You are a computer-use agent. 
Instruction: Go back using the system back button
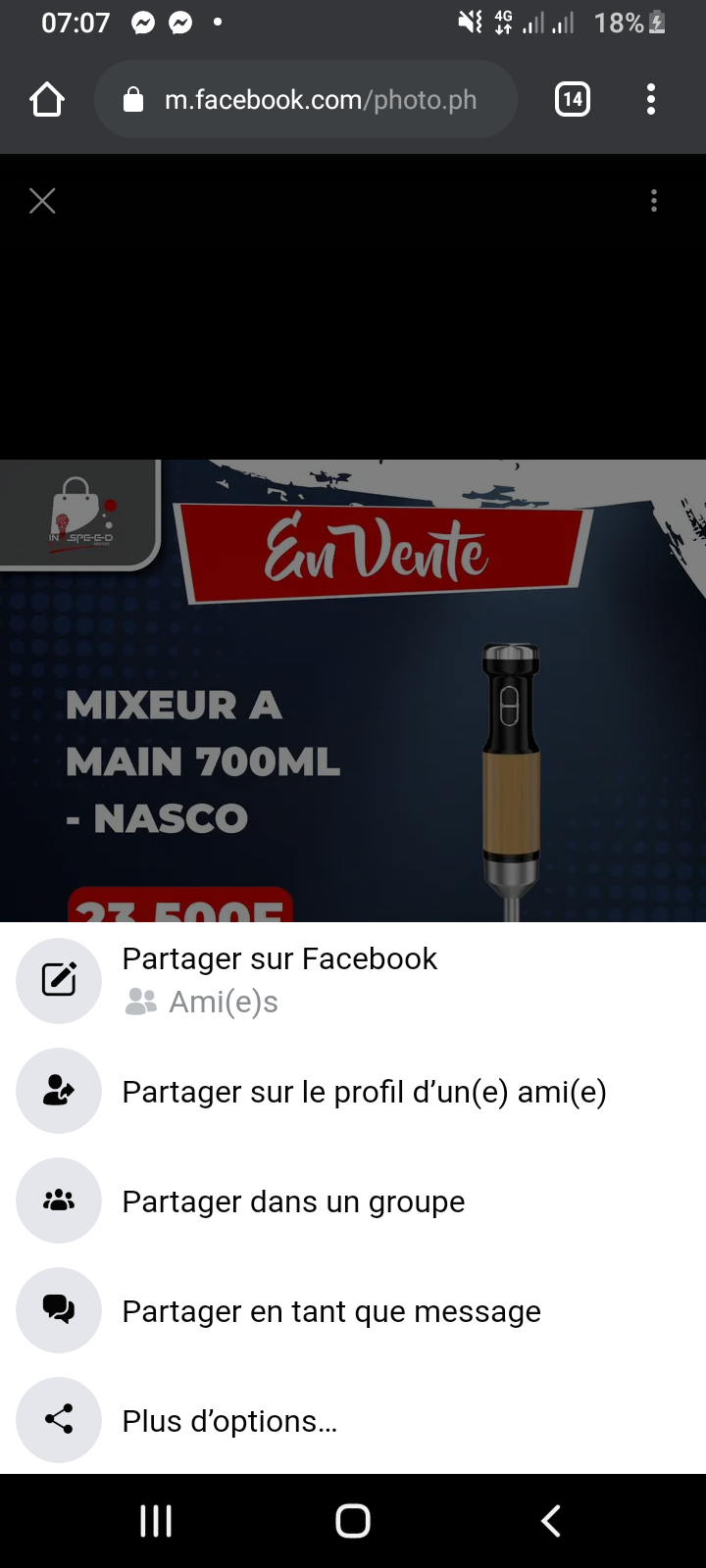551,1521
